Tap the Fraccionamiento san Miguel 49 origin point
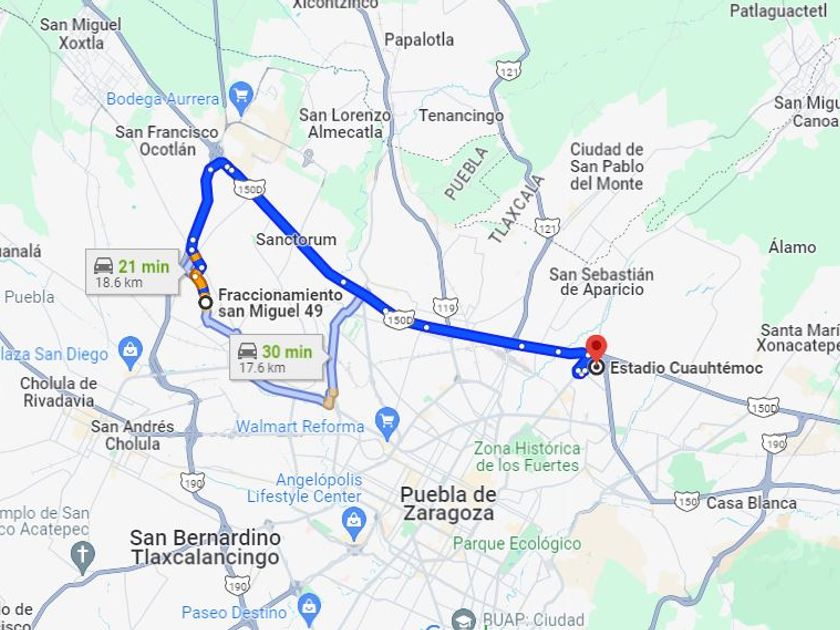840x630 pixels. coord(205,302)
